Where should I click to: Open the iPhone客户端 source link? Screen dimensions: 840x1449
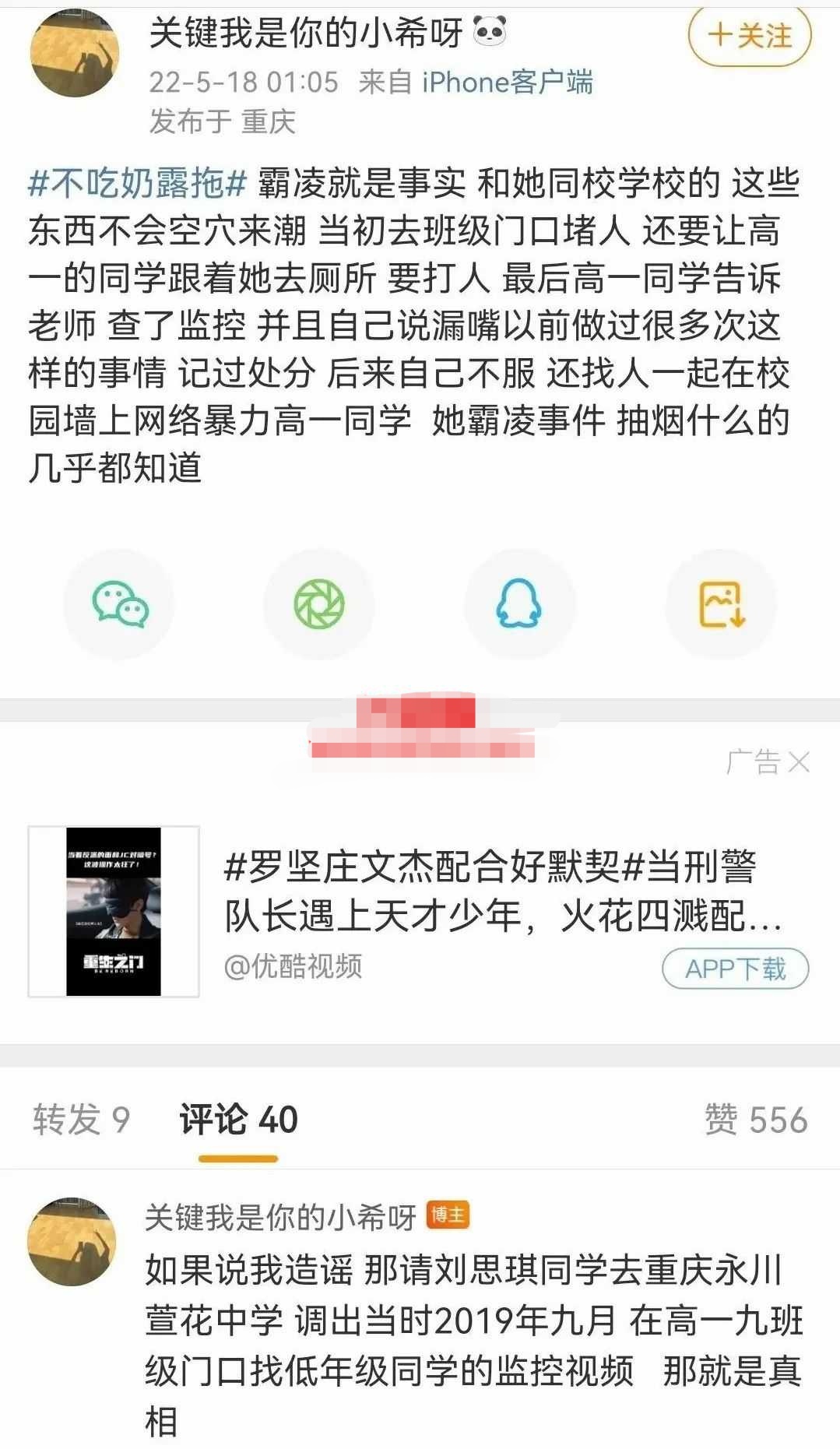pyautogui.click(x=507, y=82)
